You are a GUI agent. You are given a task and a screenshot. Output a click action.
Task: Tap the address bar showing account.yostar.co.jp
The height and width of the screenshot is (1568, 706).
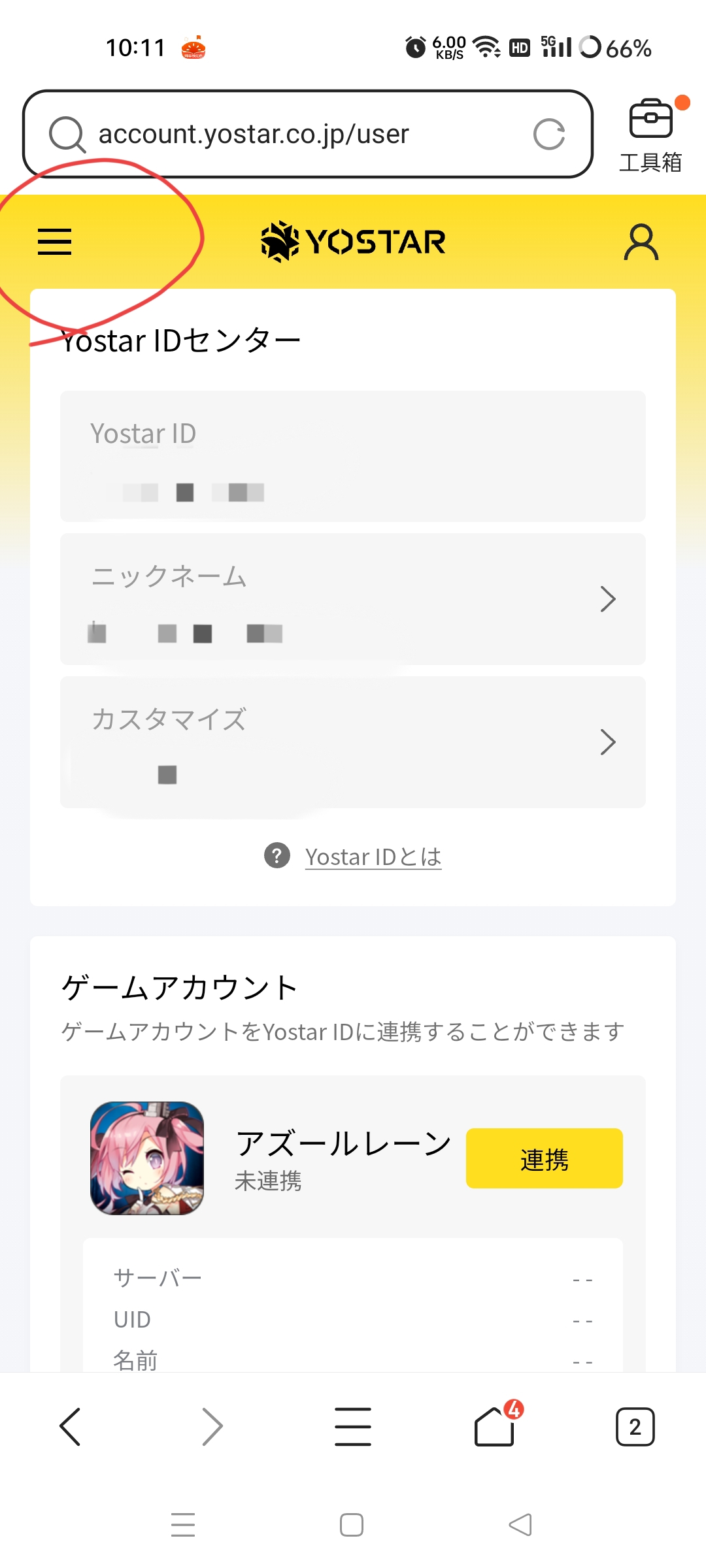pos(307,134)
